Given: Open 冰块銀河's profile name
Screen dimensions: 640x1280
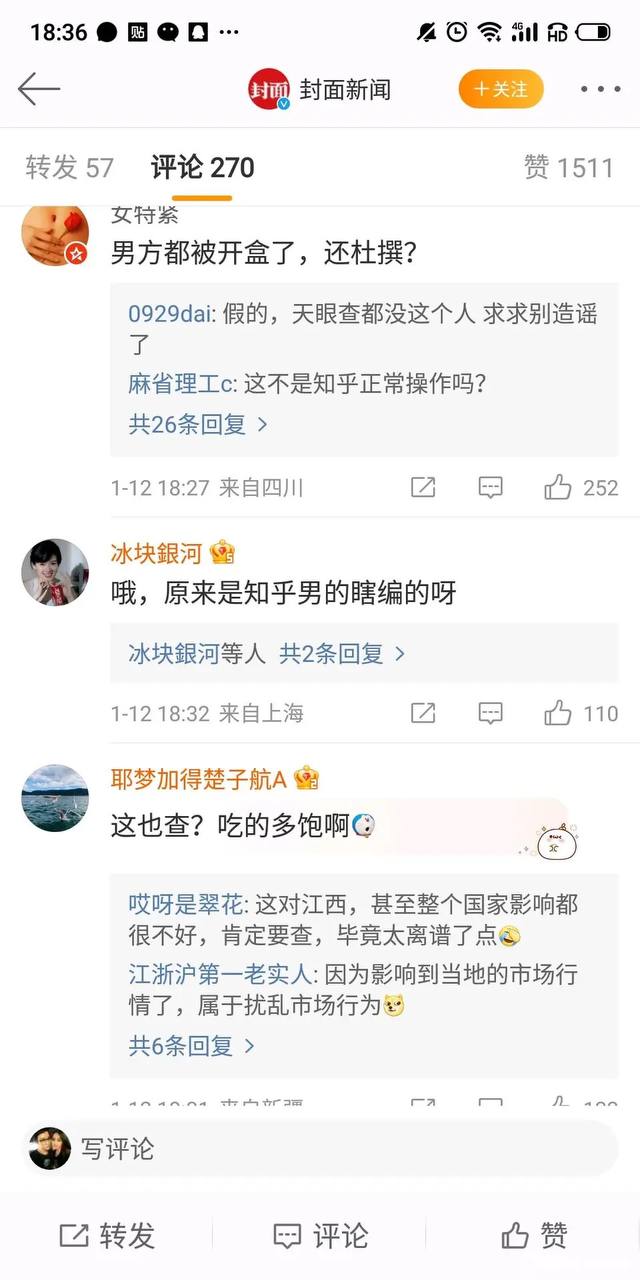Looking at the screenshot, I should (x=156, y=552).
